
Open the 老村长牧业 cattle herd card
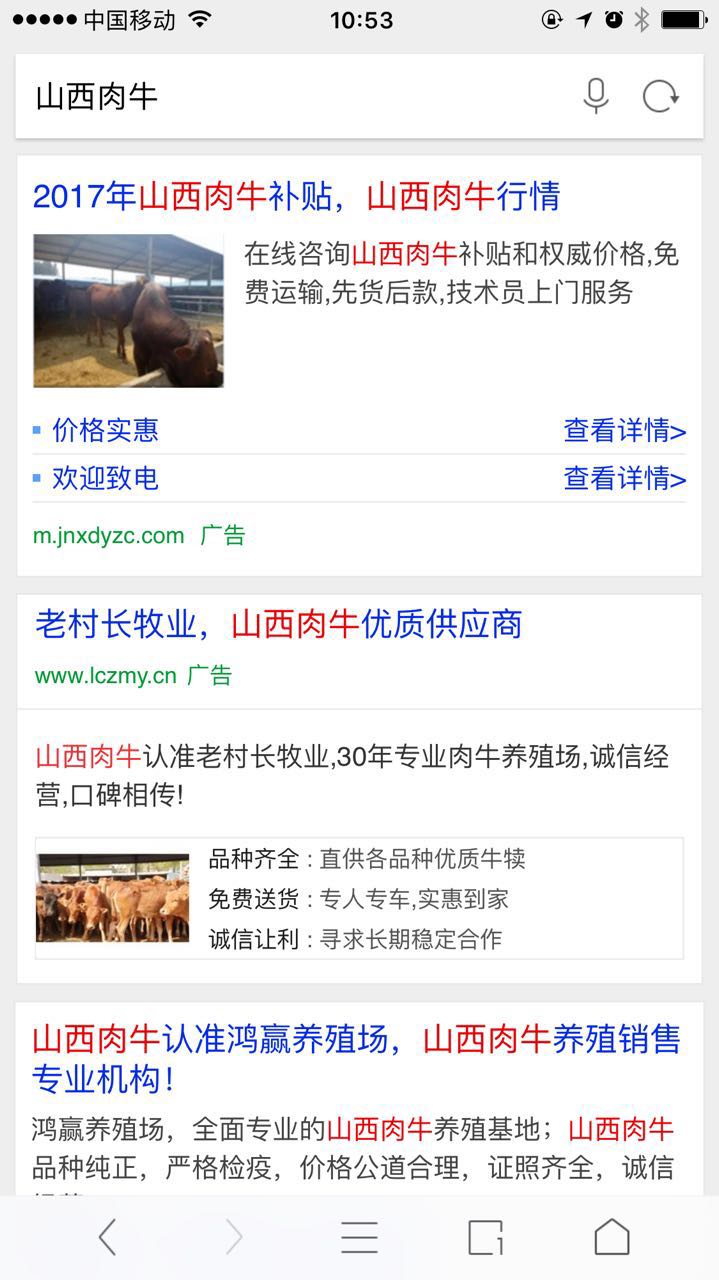tap(359, 898)
